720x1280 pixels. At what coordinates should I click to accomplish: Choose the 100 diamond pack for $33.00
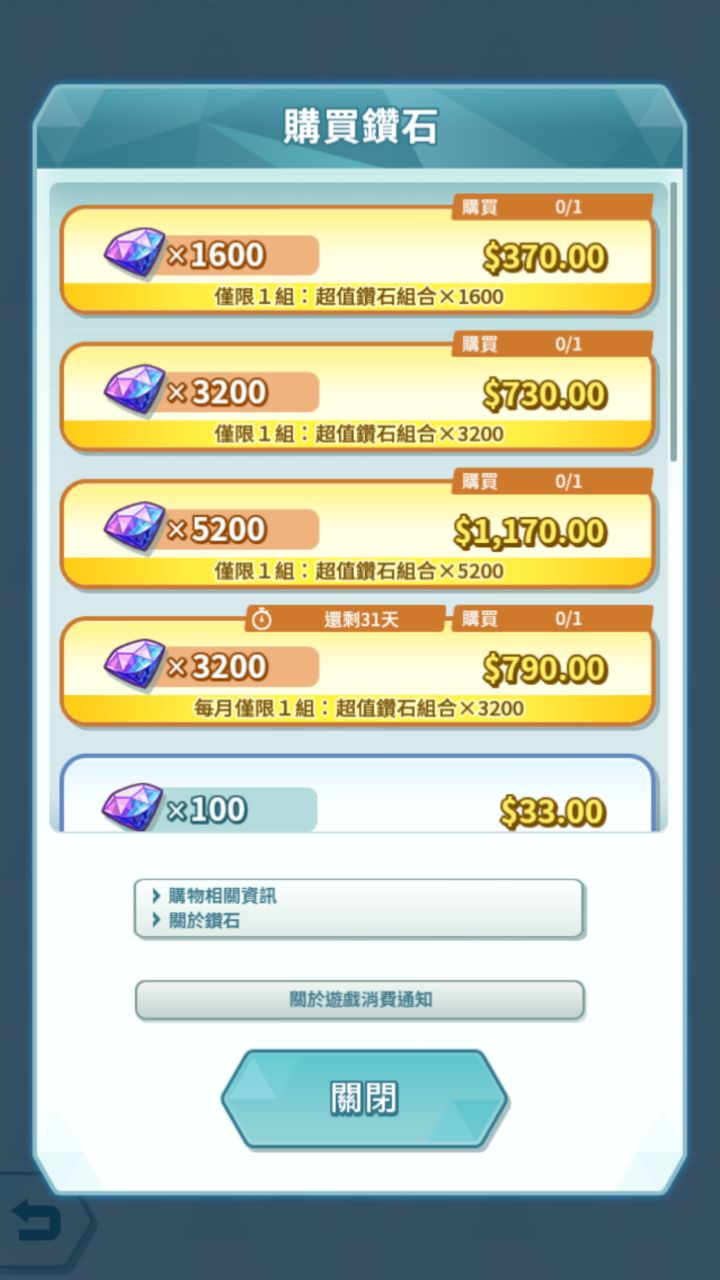point(358,800)
